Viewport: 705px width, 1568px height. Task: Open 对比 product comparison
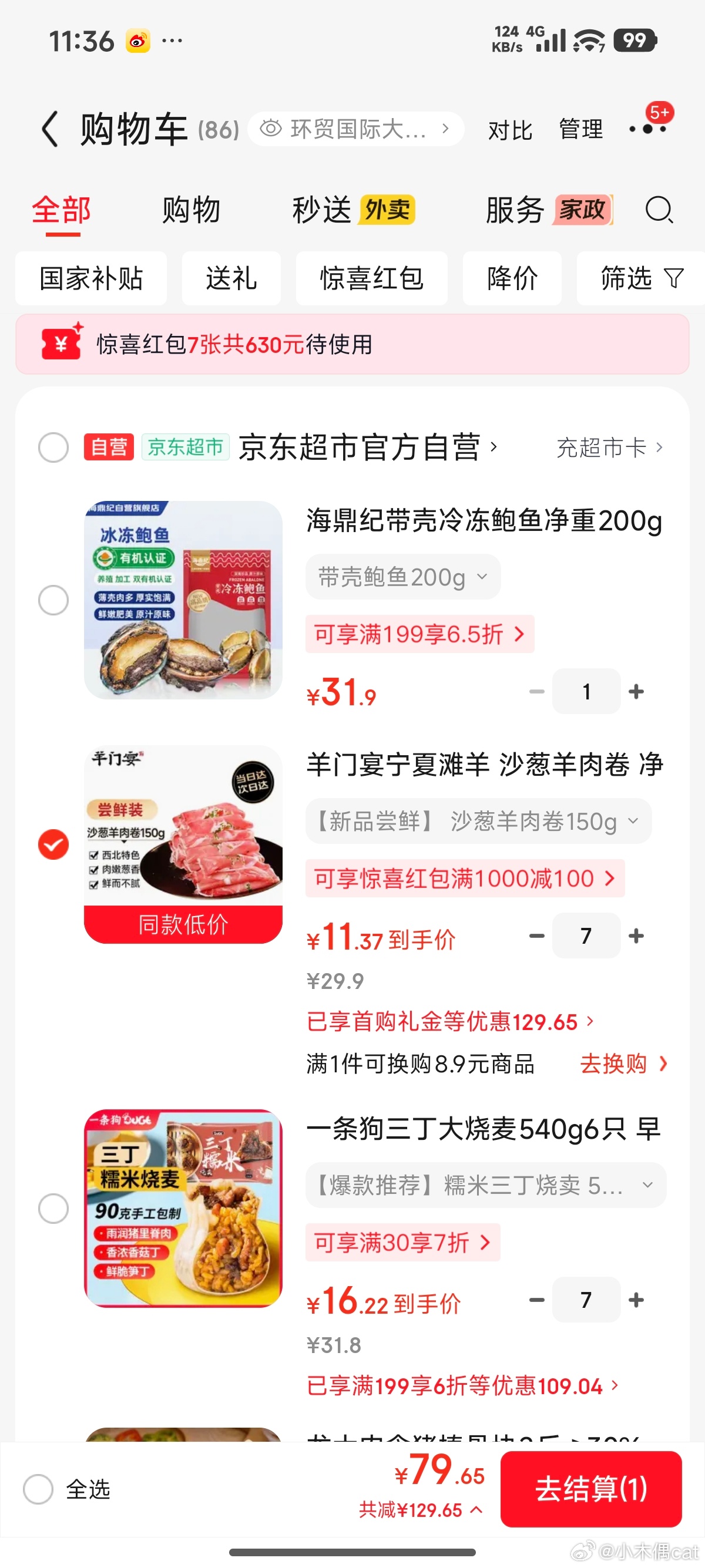point(510,130)
